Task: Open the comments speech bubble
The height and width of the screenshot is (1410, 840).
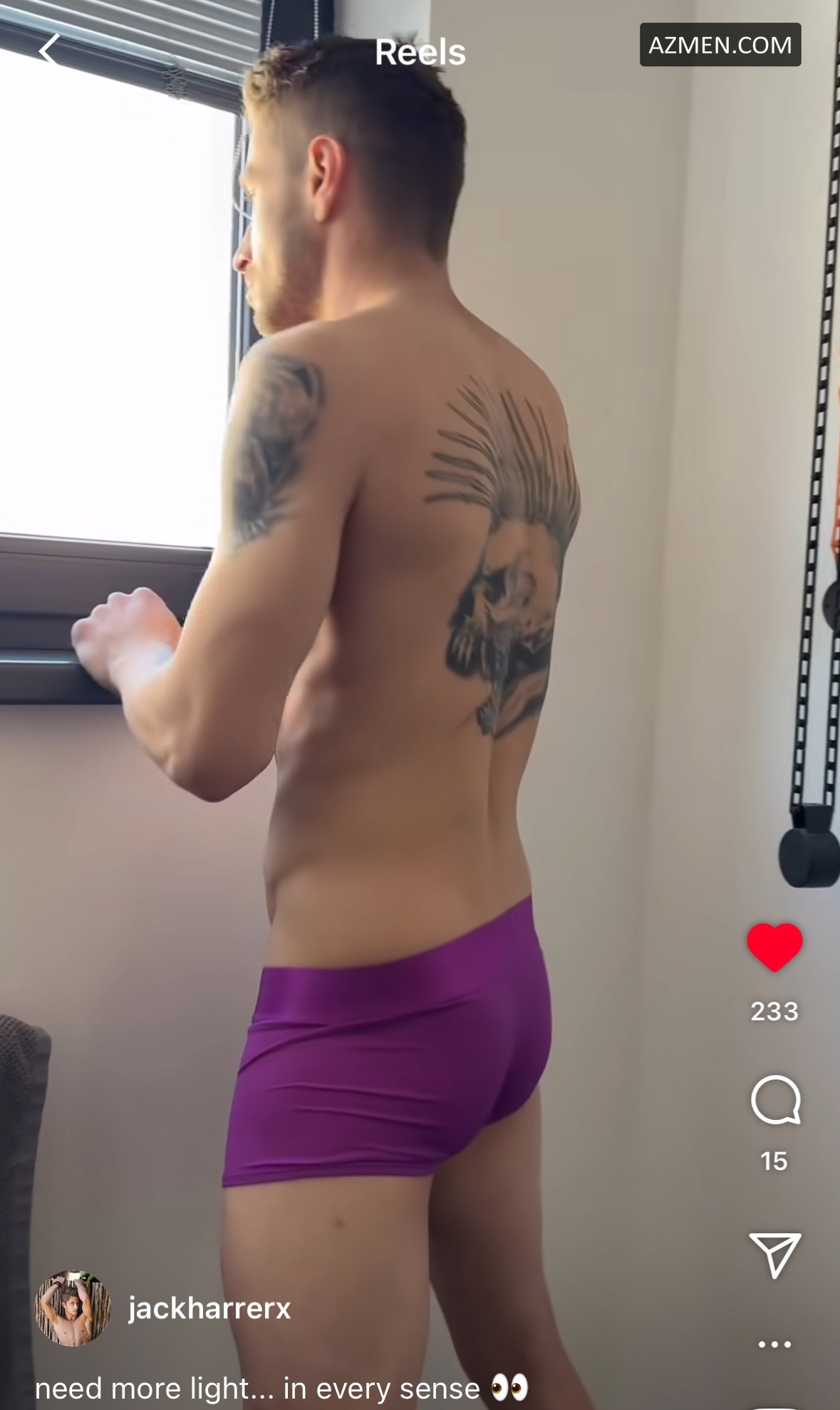Action: [775, 1099]
